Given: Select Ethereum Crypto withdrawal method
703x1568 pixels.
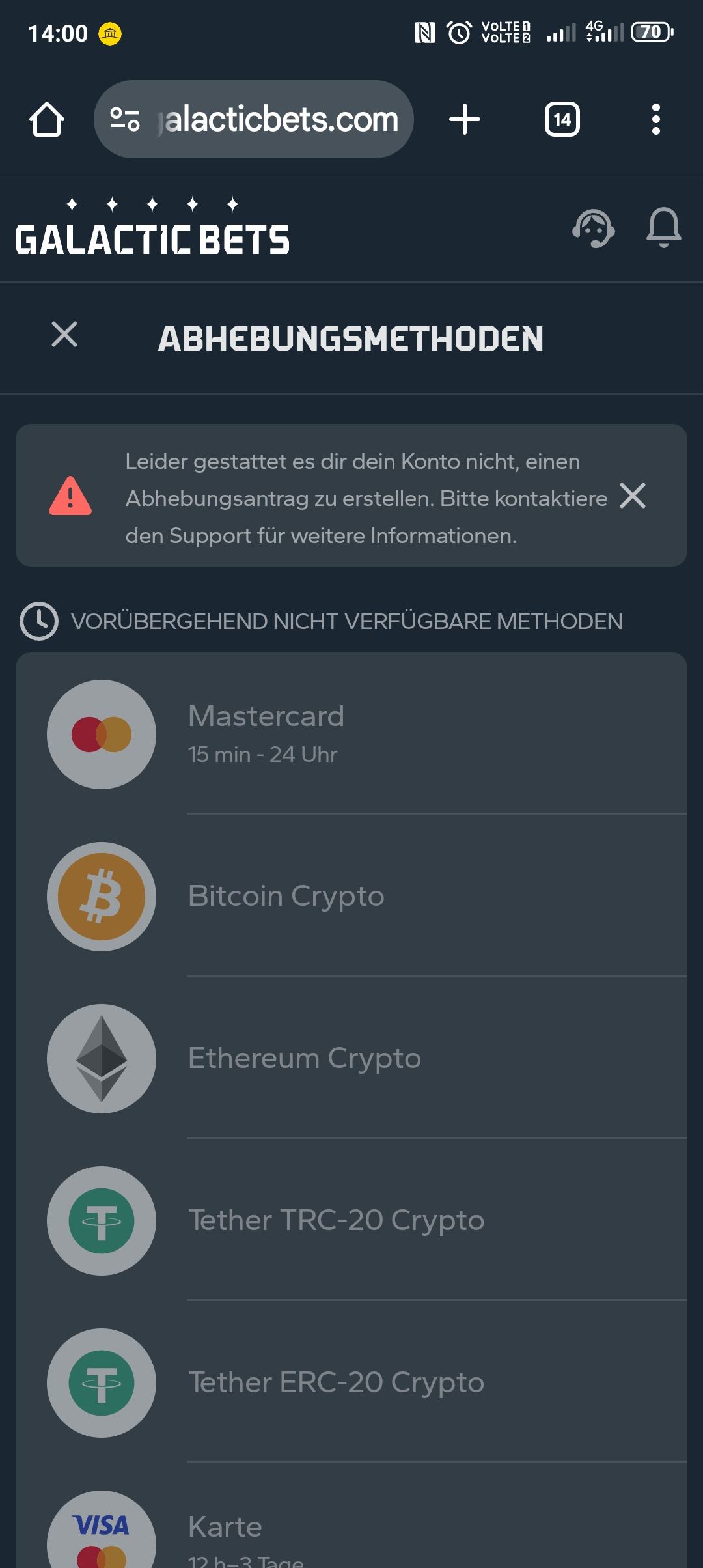Looking at the screenshot, I should pyautogui.click(x=351, y=1058).
